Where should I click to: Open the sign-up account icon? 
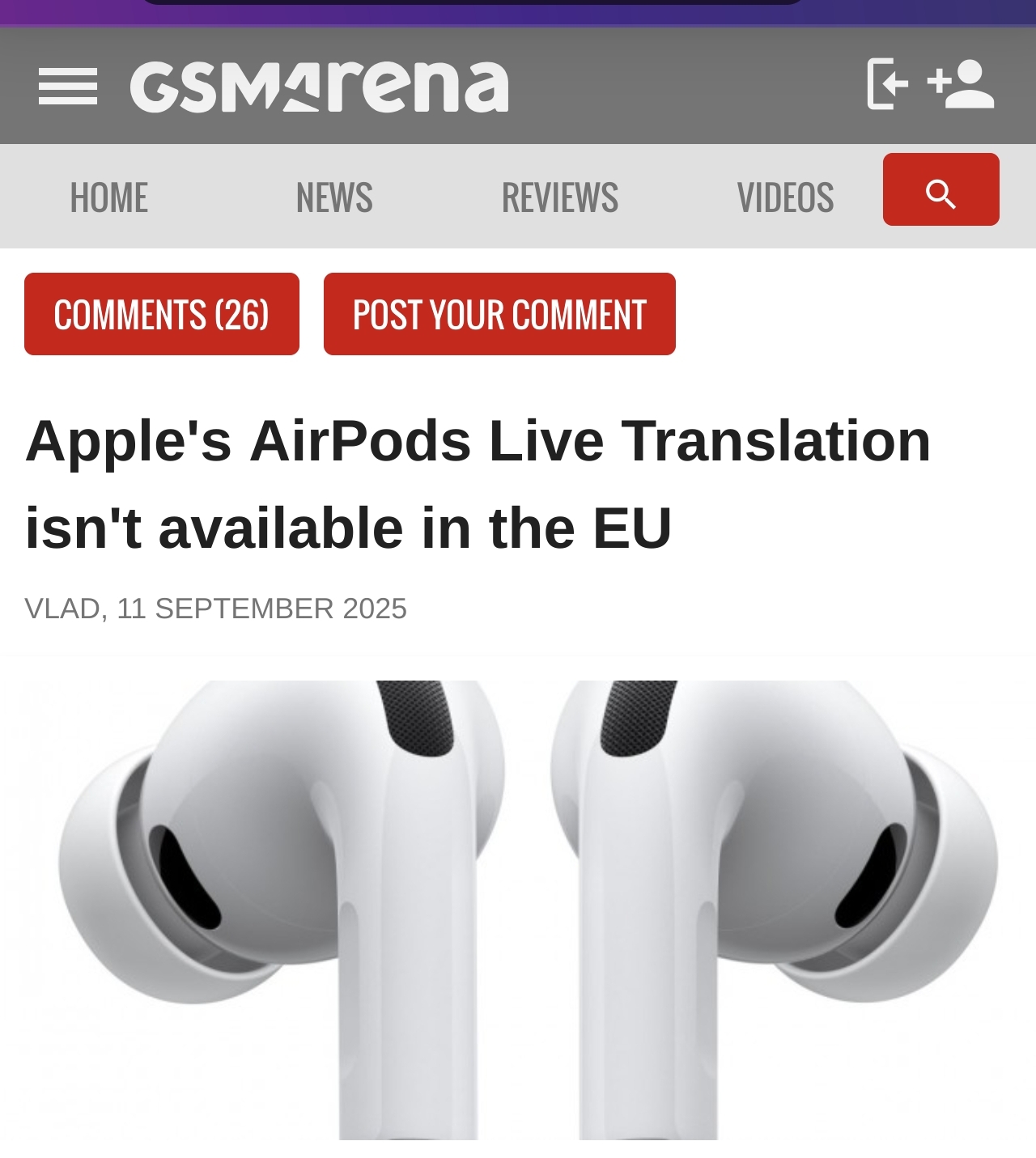[x=962, y=83]
